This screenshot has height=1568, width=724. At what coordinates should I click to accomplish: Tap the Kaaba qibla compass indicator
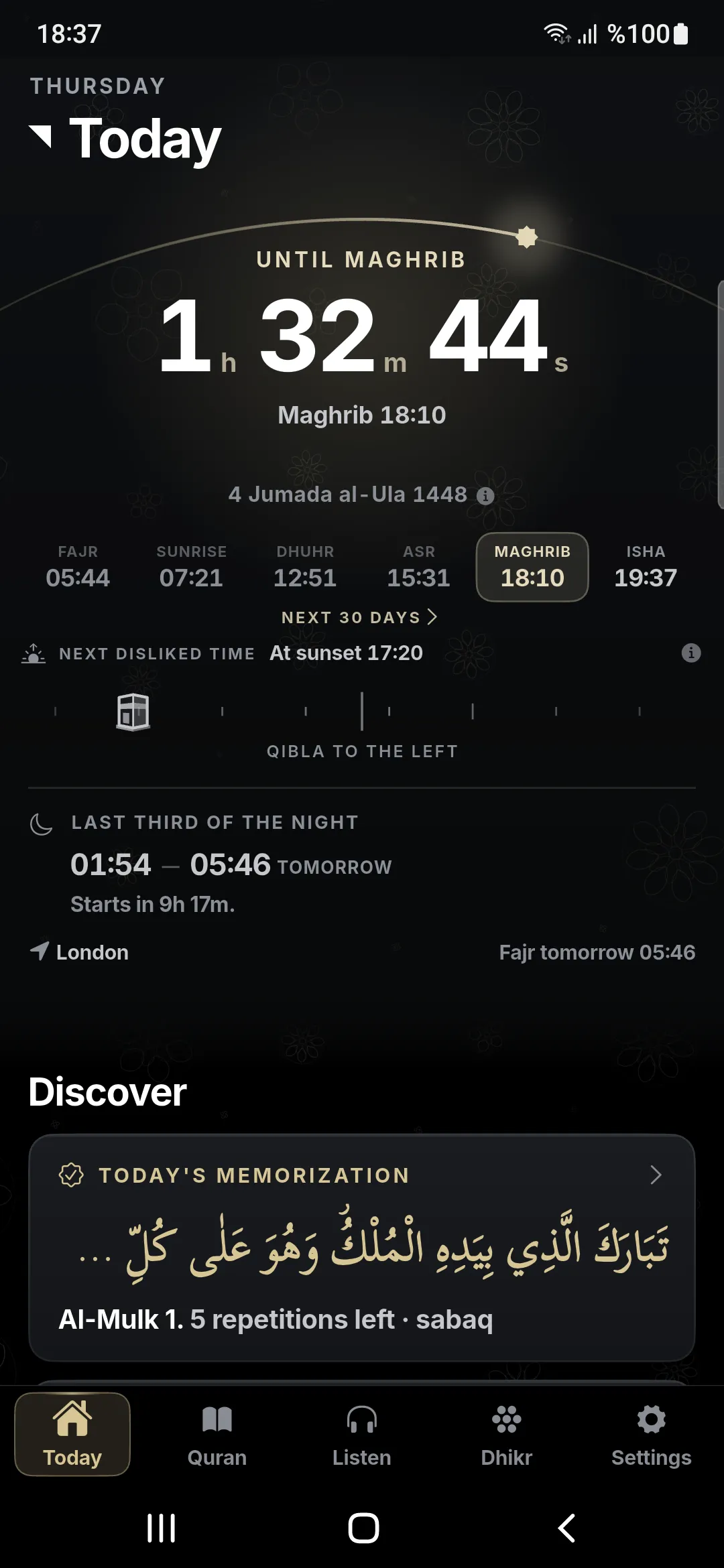click(133, 712)
